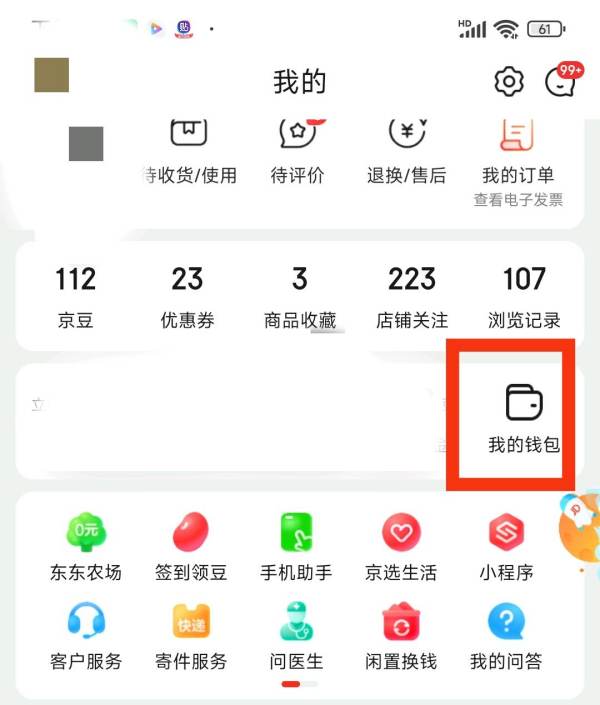Open 小程序 section
Viewport: 600px width, 705px height.
coord(506,546)
